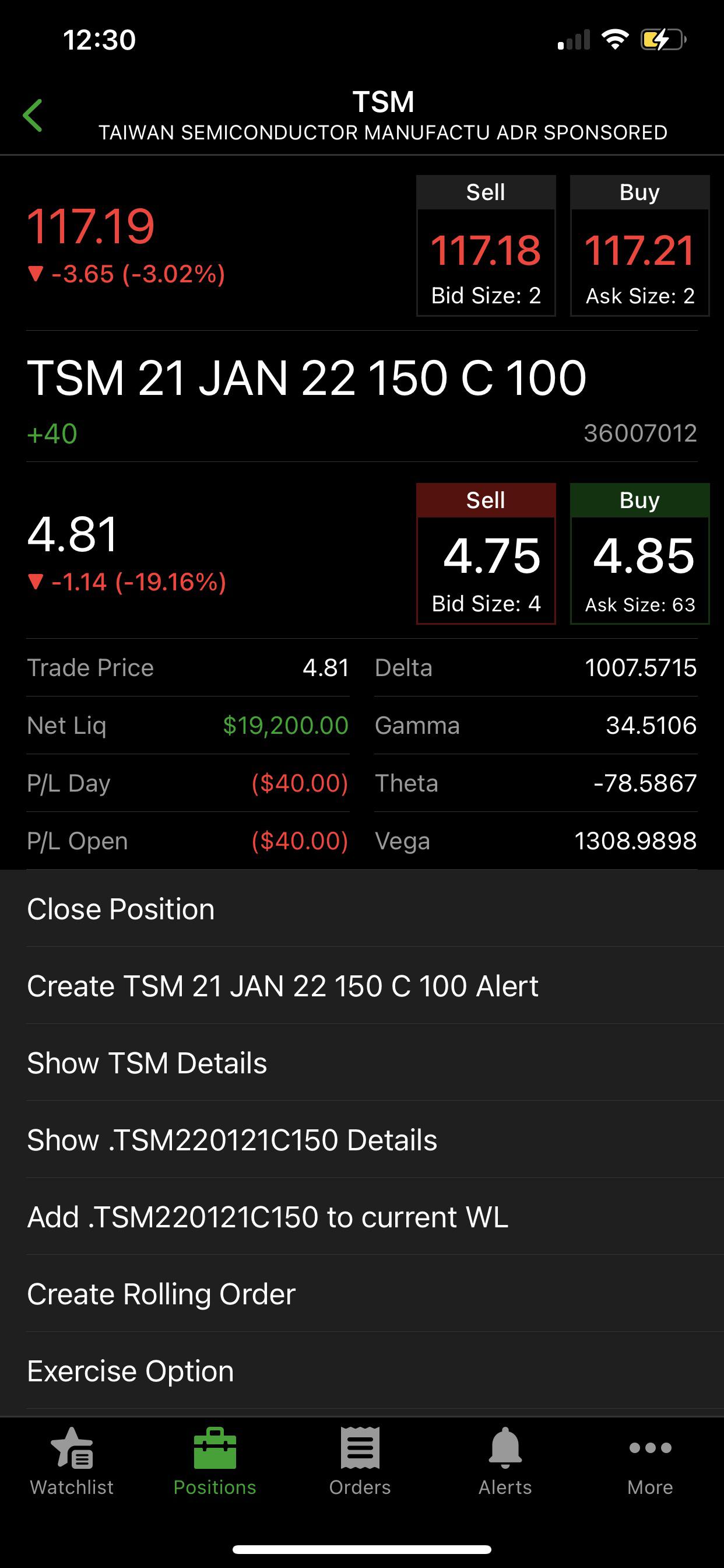
Task: Select Exercise Option from the menu
Action: [x=129, y=1371]
